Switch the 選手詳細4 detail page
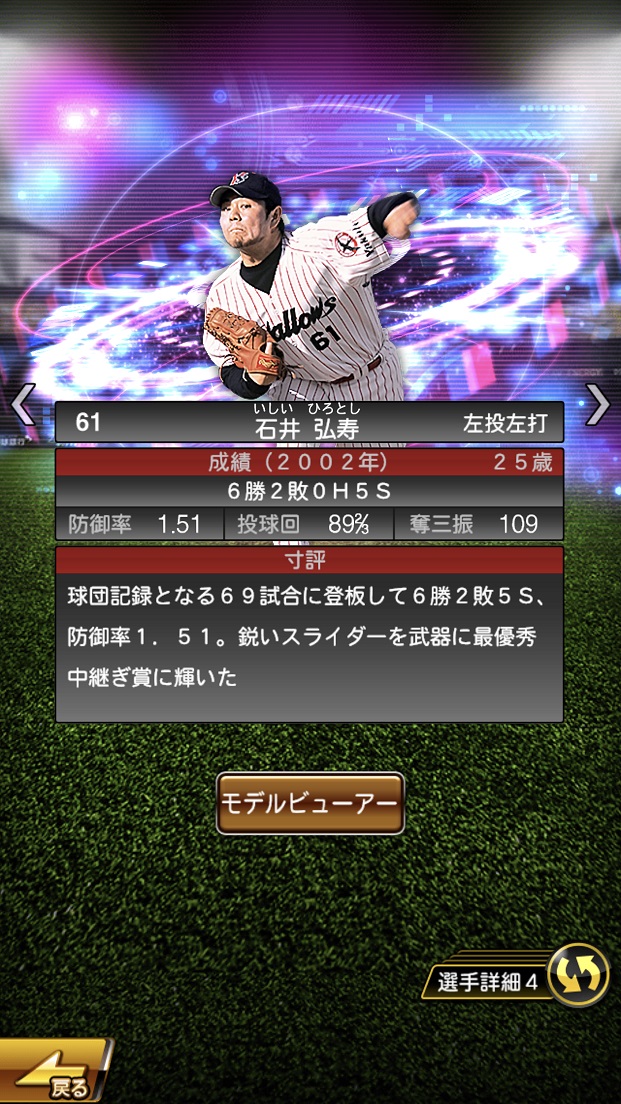This screenshot has height=1104, width=621. [578, 975]
